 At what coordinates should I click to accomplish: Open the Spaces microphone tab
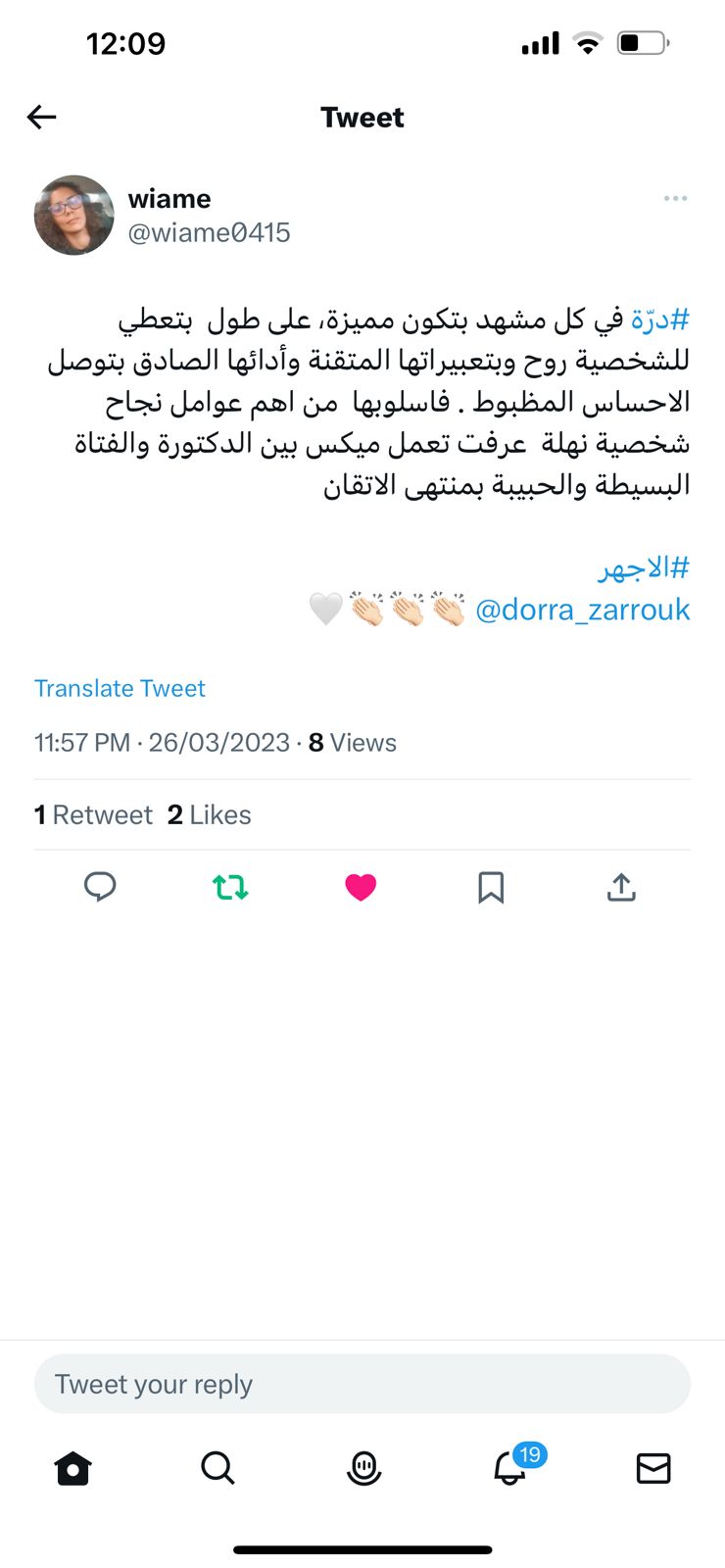(363, 1468)
